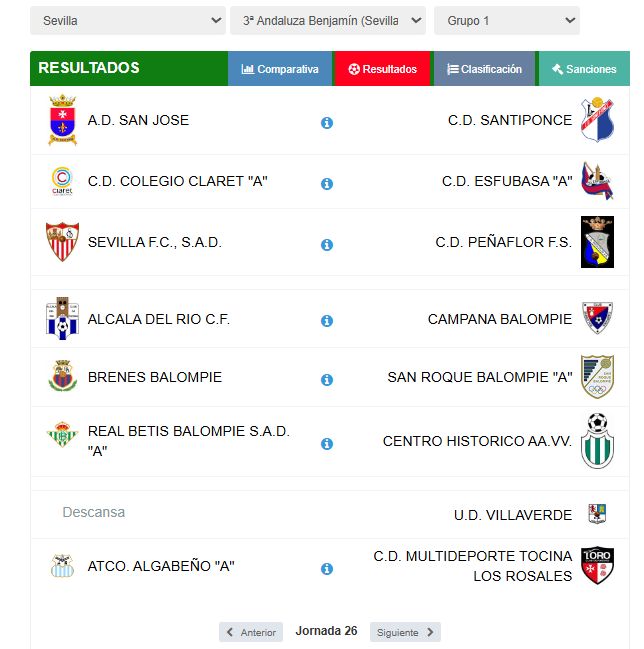This screenshot has height=649, width=644.
Task: Show info for Brenes vs San Roque match
Action: 327,380
